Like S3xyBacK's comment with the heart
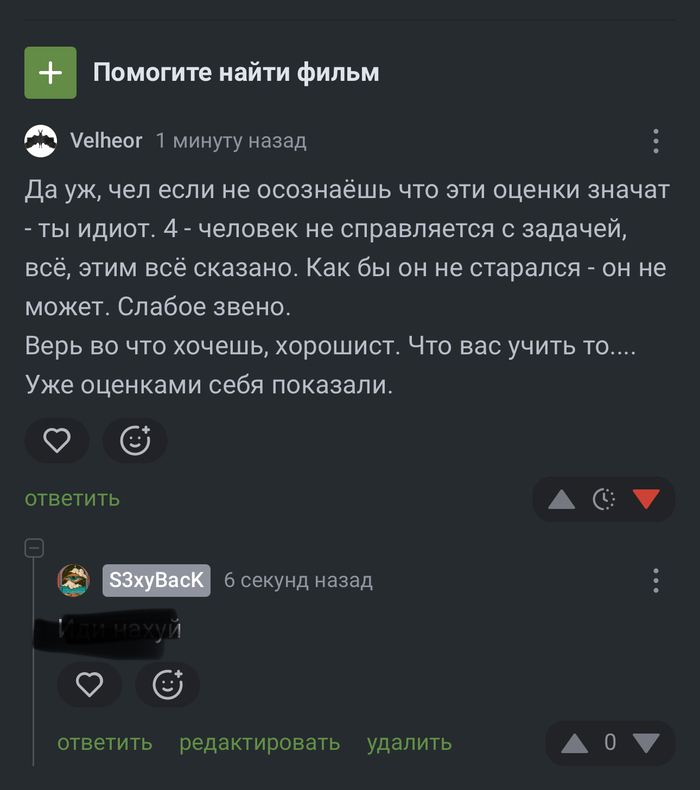 click(90, 684)
